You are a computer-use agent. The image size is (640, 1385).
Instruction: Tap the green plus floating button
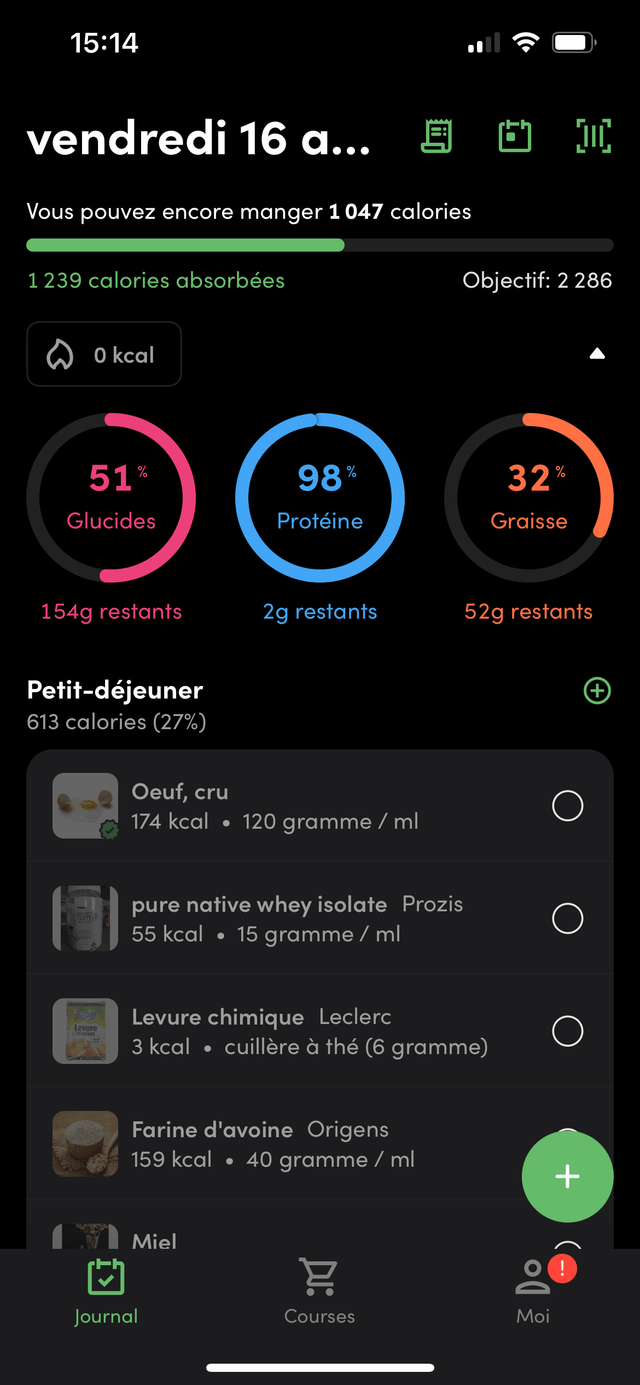tap(567, 1177)
